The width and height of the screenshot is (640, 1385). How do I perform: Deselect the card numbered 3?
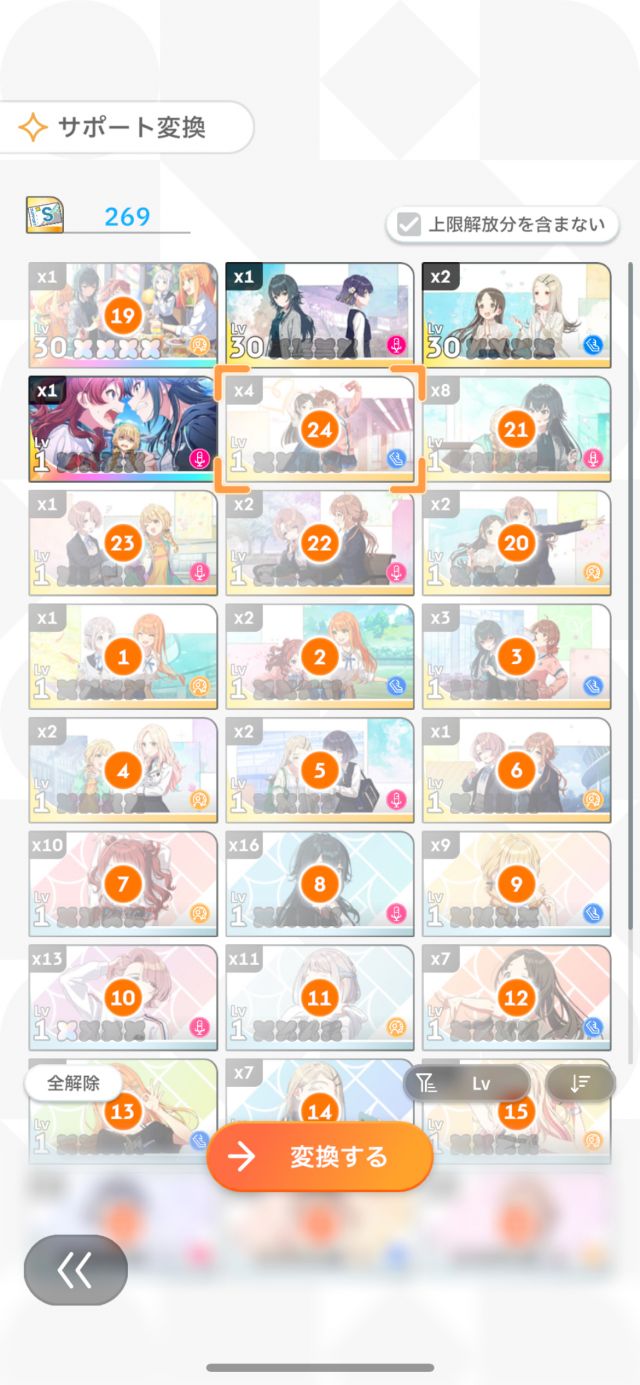pyautogui.click(x=516, y=656)
